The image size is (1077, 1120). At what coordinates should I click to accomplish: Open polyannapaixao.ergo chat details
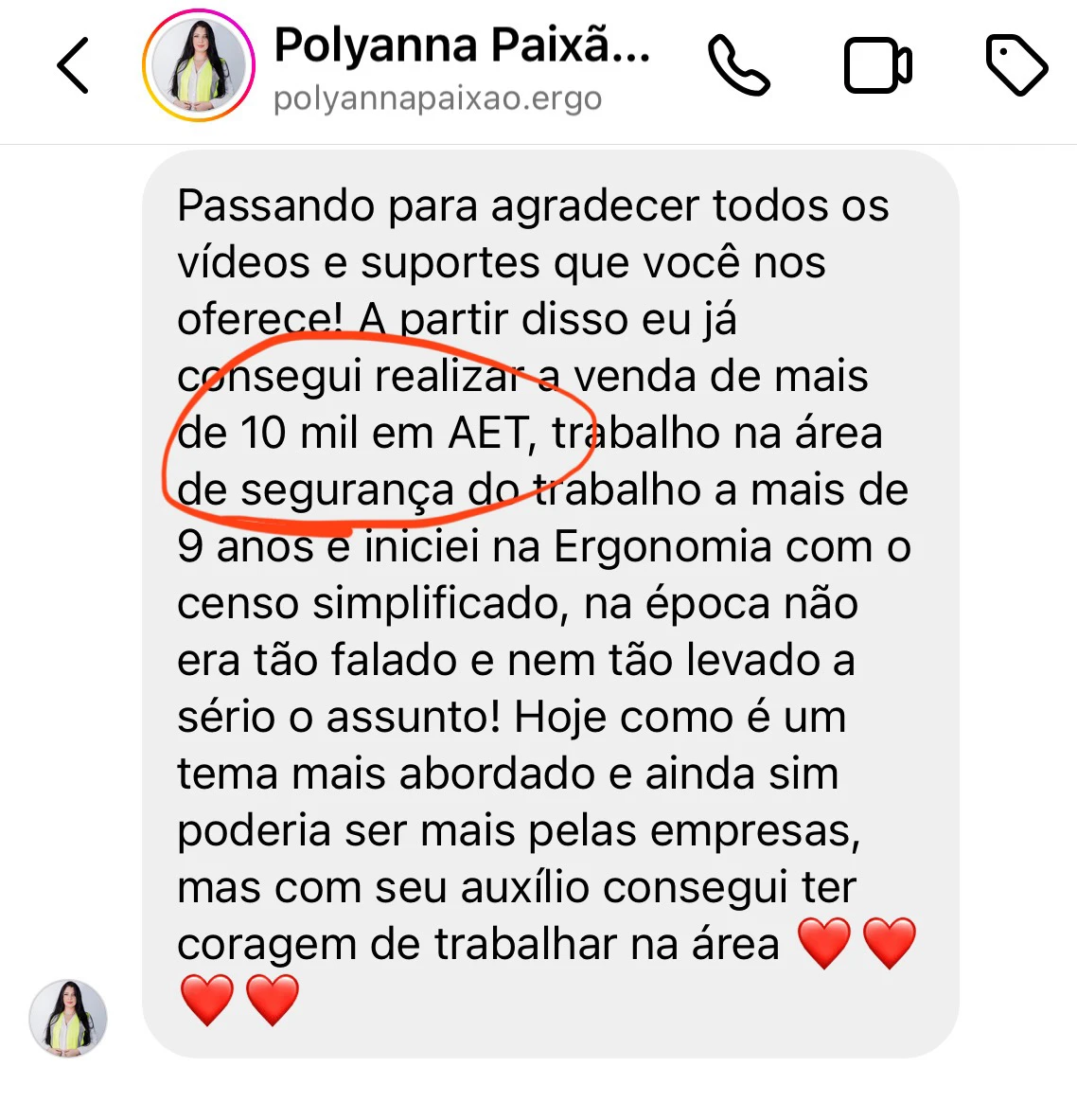tap(461, 68)
